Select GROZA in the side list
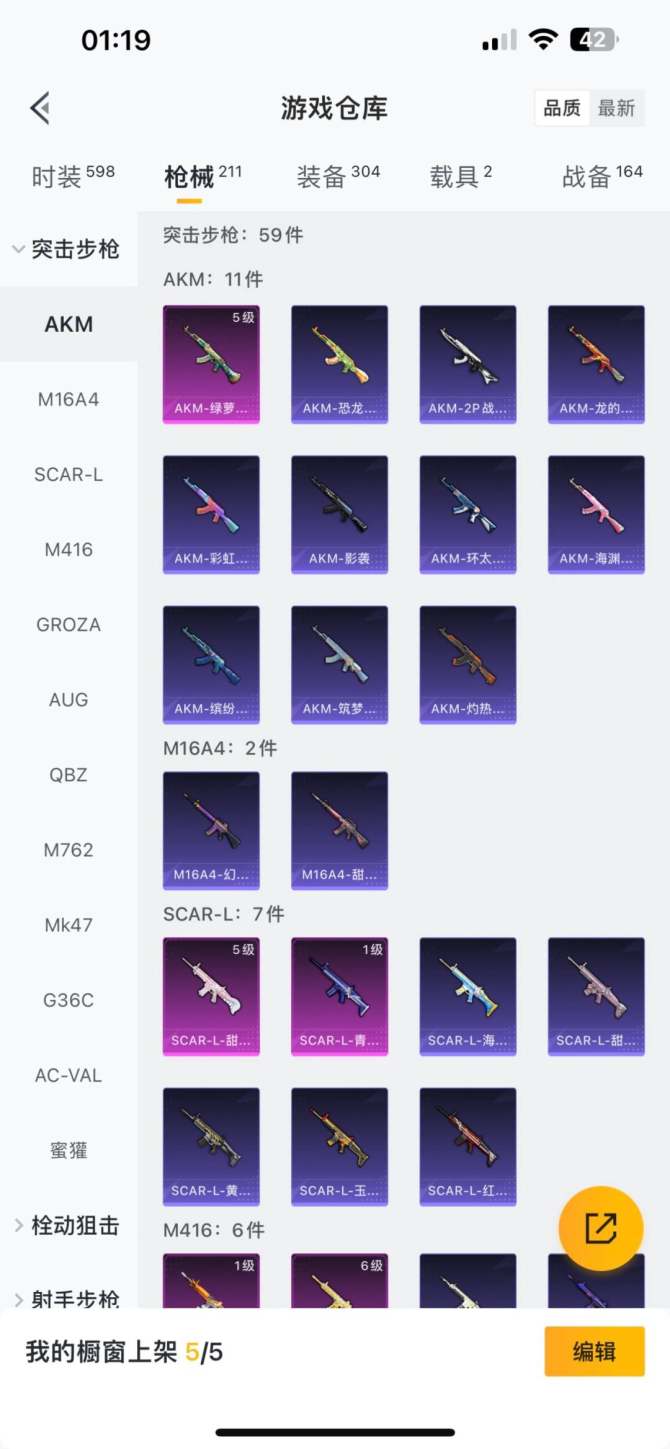Image resolution: width=670 pixels, height=1449 pixels. coord(68,625)
